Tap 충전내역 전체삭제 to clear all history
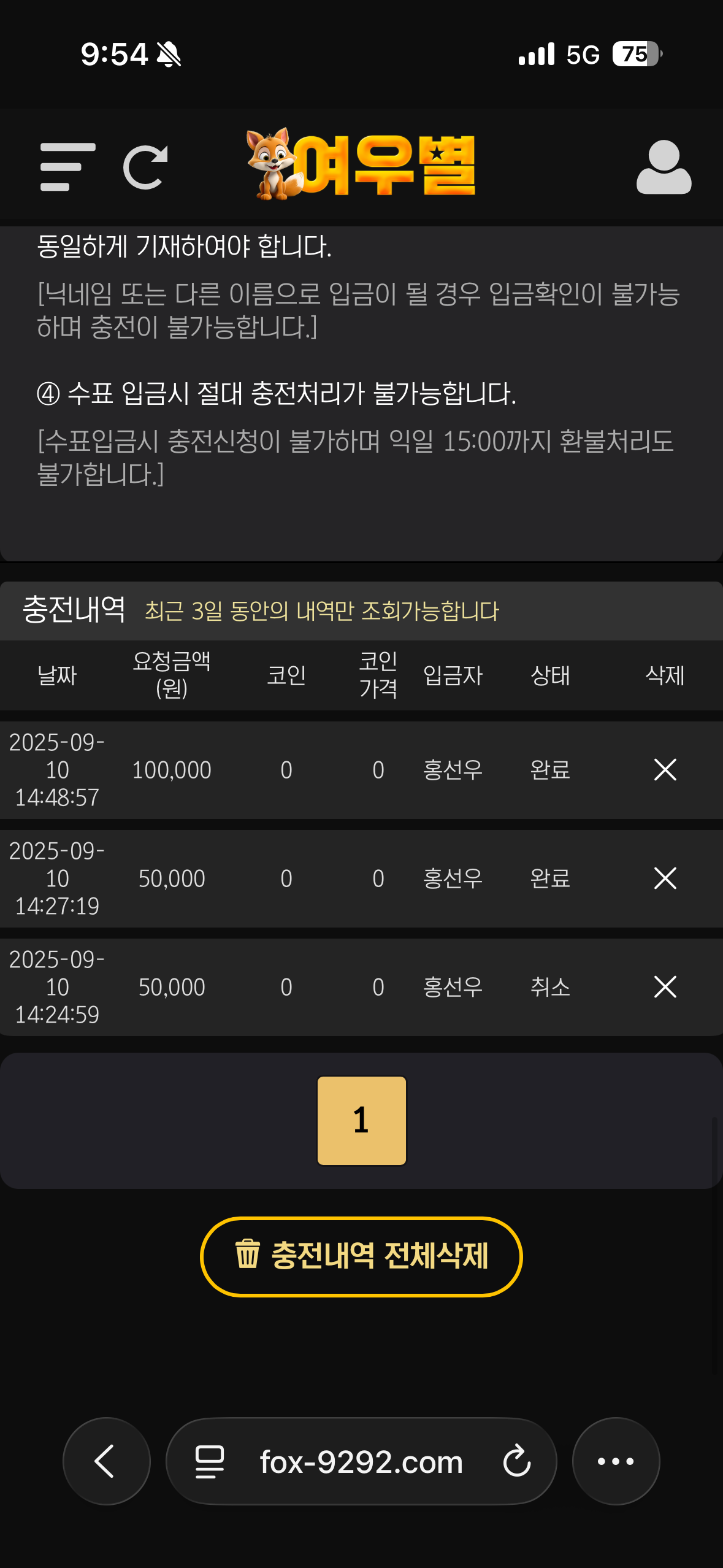 (x=361, y=1256)
